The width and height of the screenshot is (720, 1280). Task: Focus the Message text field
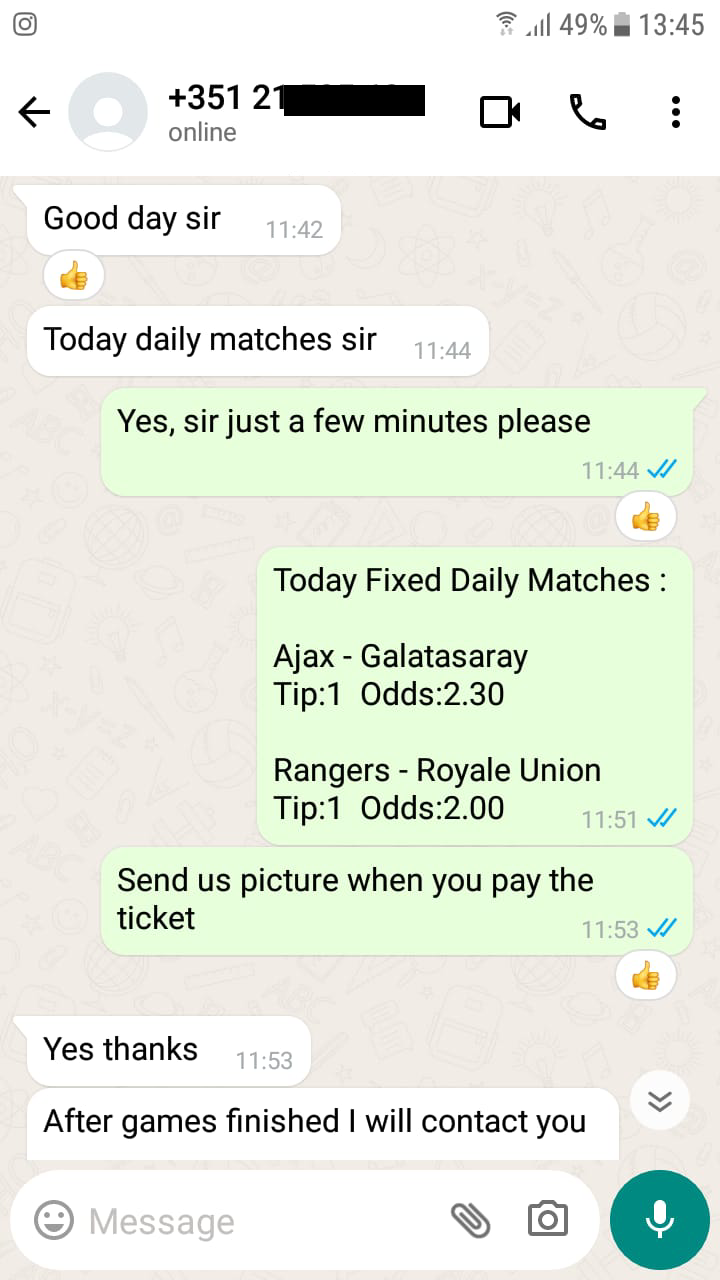point(260,1221)
